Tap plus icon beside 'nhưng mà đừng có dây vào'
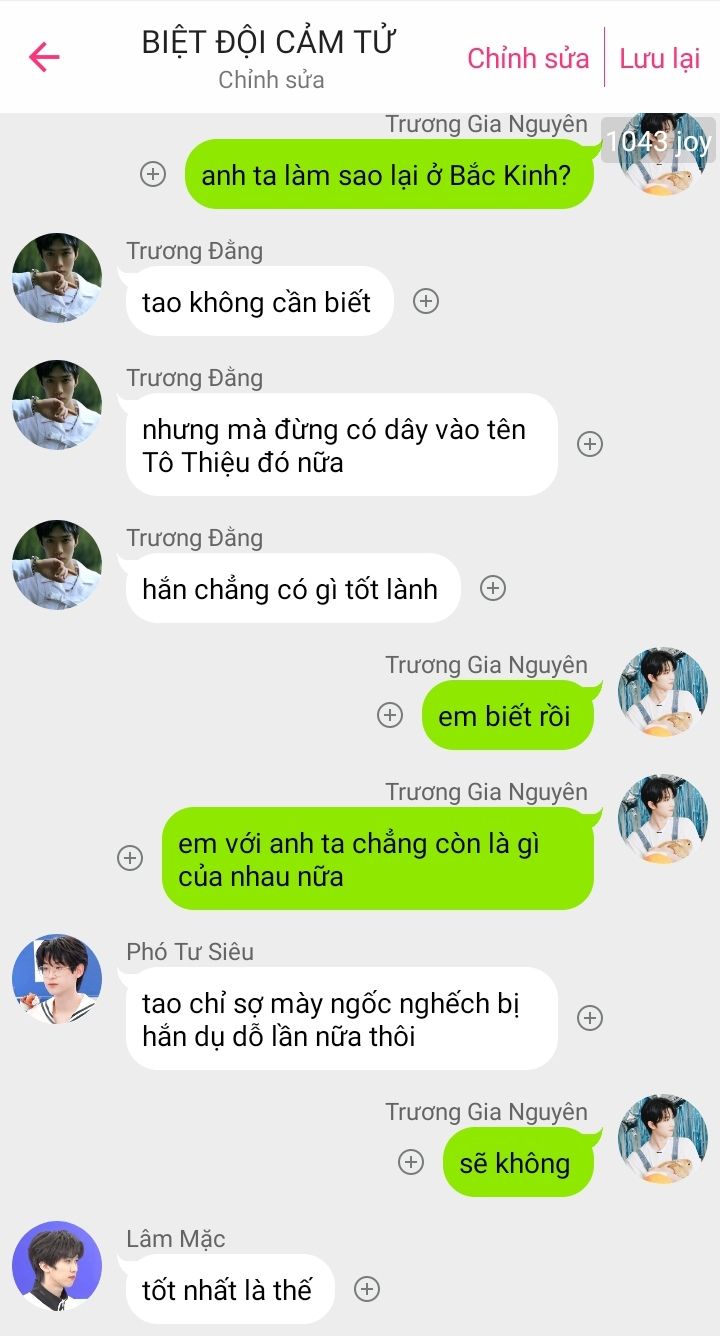Screen dimensions: 720x1336 590,444
